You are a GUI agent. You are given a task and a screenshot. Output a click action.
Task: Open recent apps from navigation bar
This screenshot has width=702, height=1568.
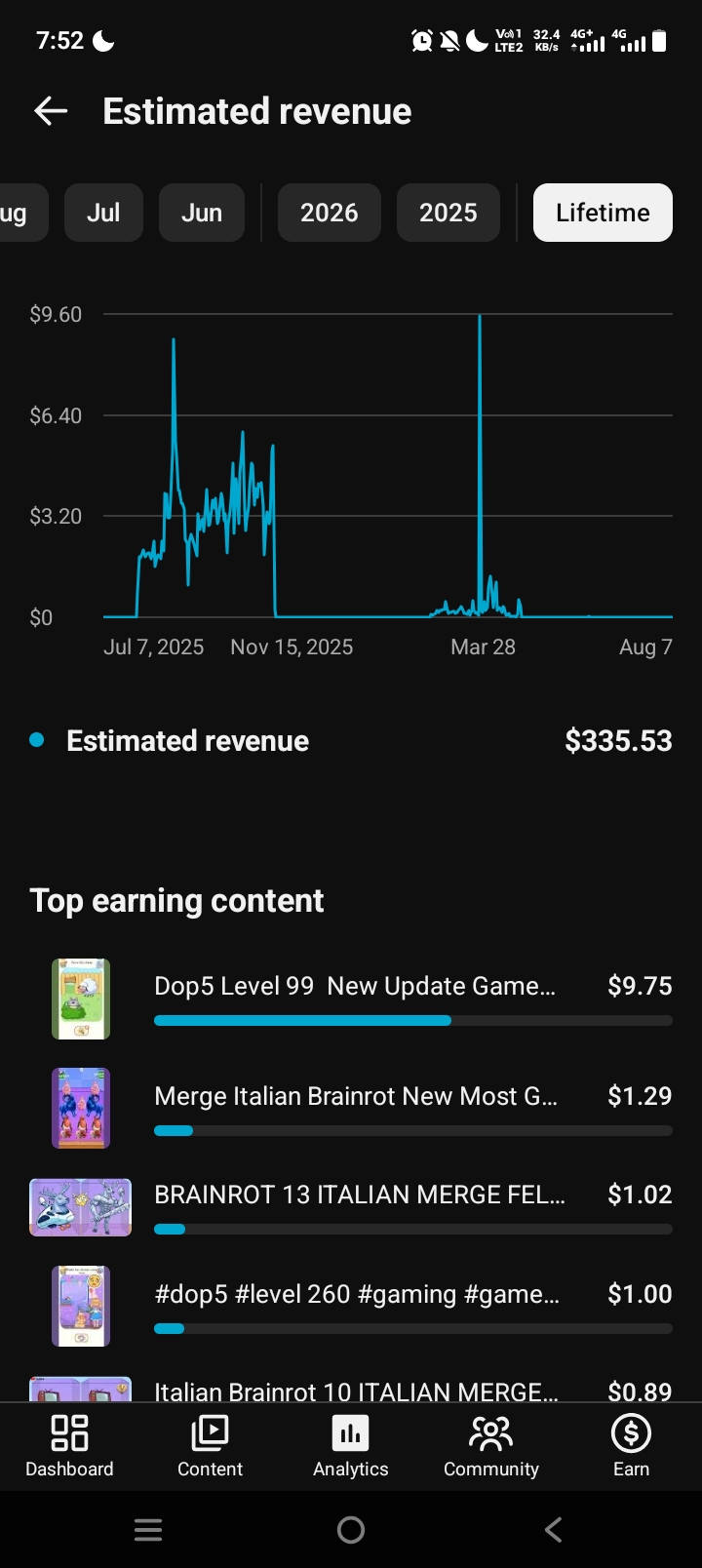[x=148, y=1530]
